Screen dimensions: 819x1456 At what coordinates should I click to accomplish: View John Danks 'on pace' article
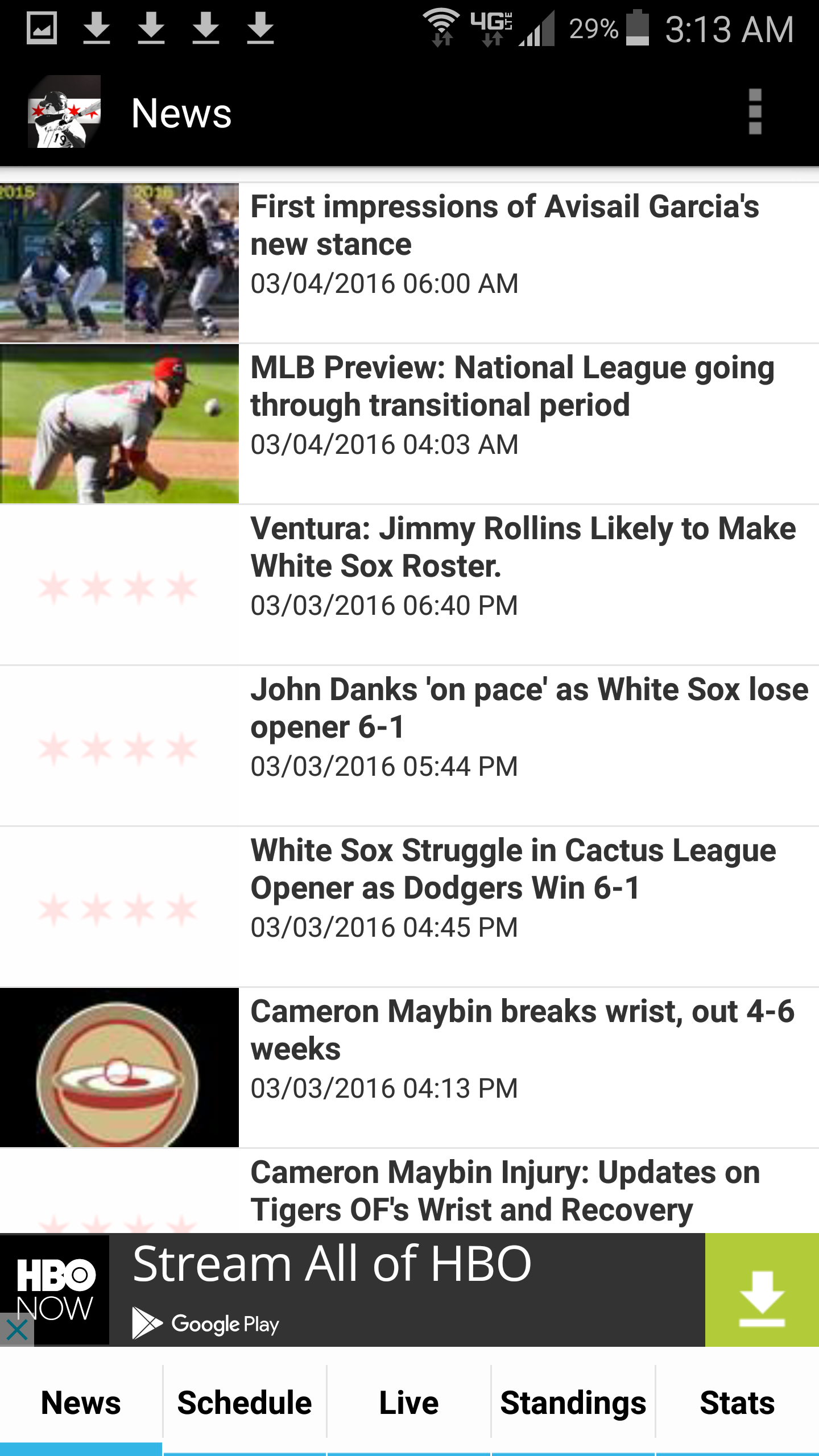pyautogui.click(x=528, y=708)
